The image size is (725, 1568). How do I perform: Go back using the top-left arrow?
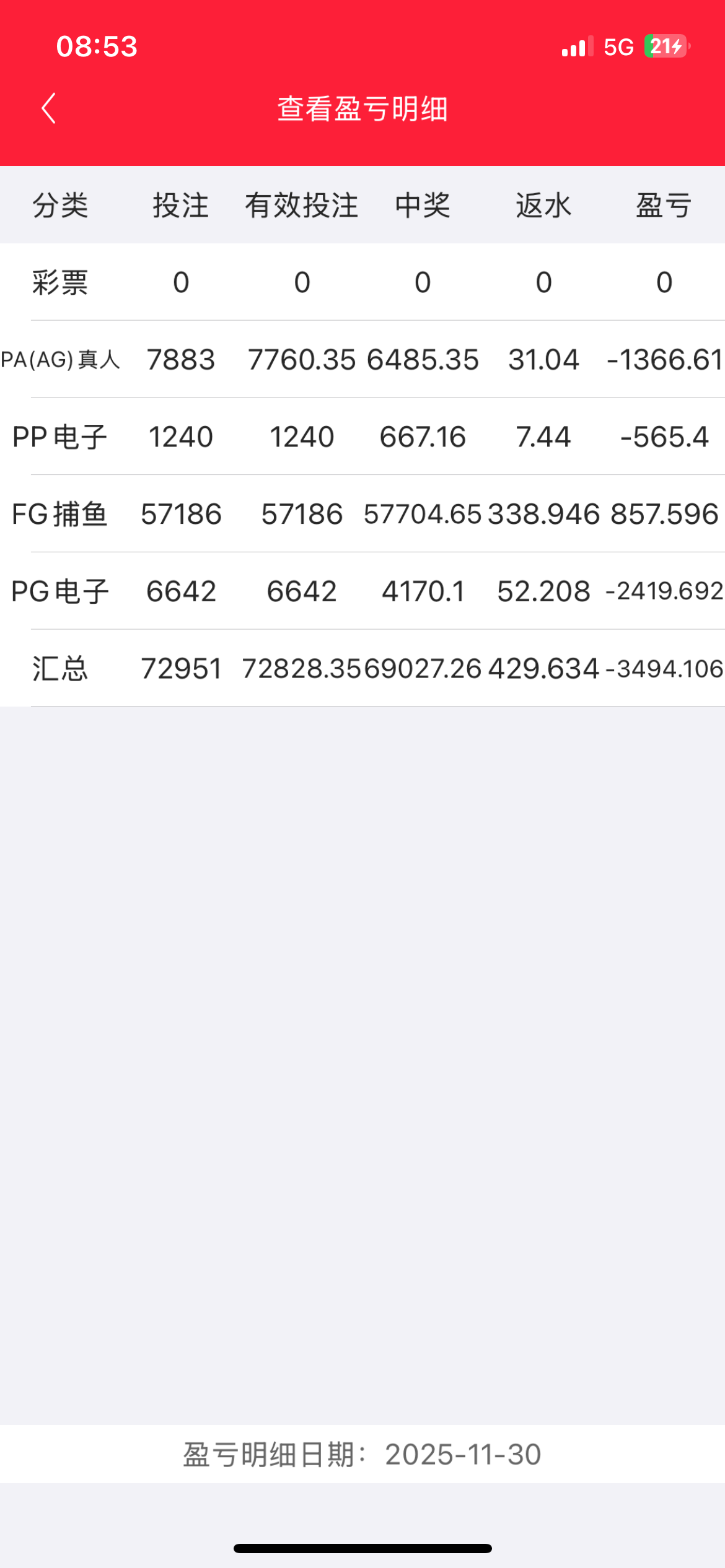pos(49,108)
